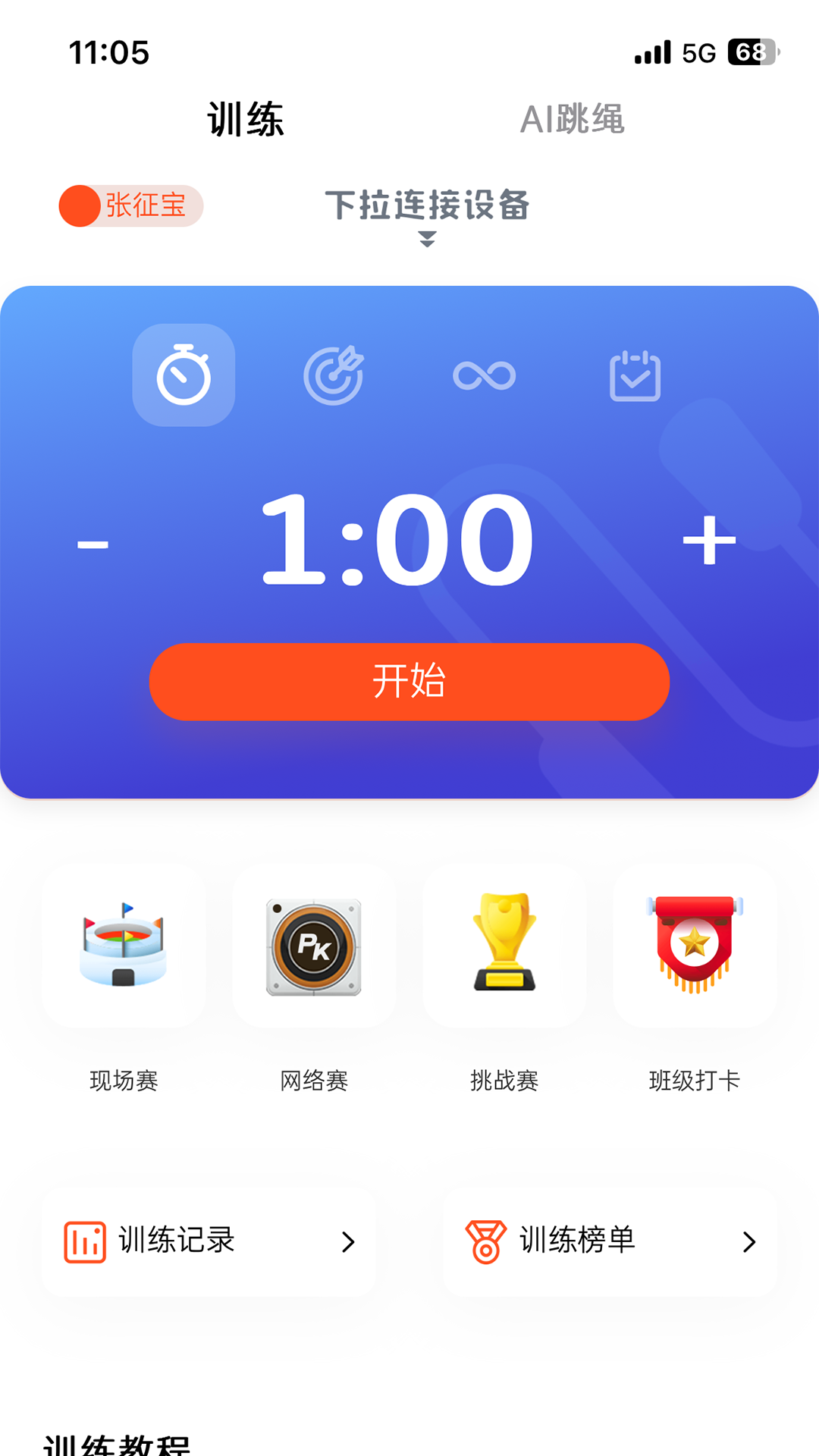Select the 训练 tab

(246, 119)
